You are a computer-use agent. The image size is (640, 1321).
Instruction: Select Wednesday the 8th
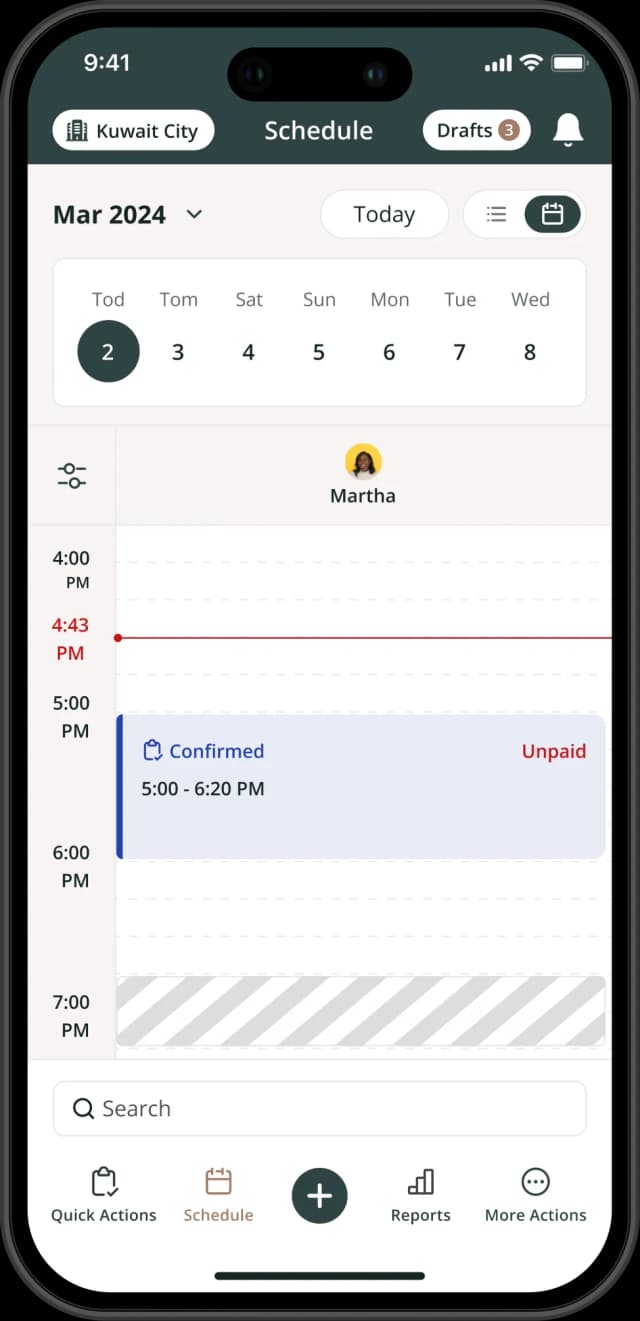tap(530, 351)
